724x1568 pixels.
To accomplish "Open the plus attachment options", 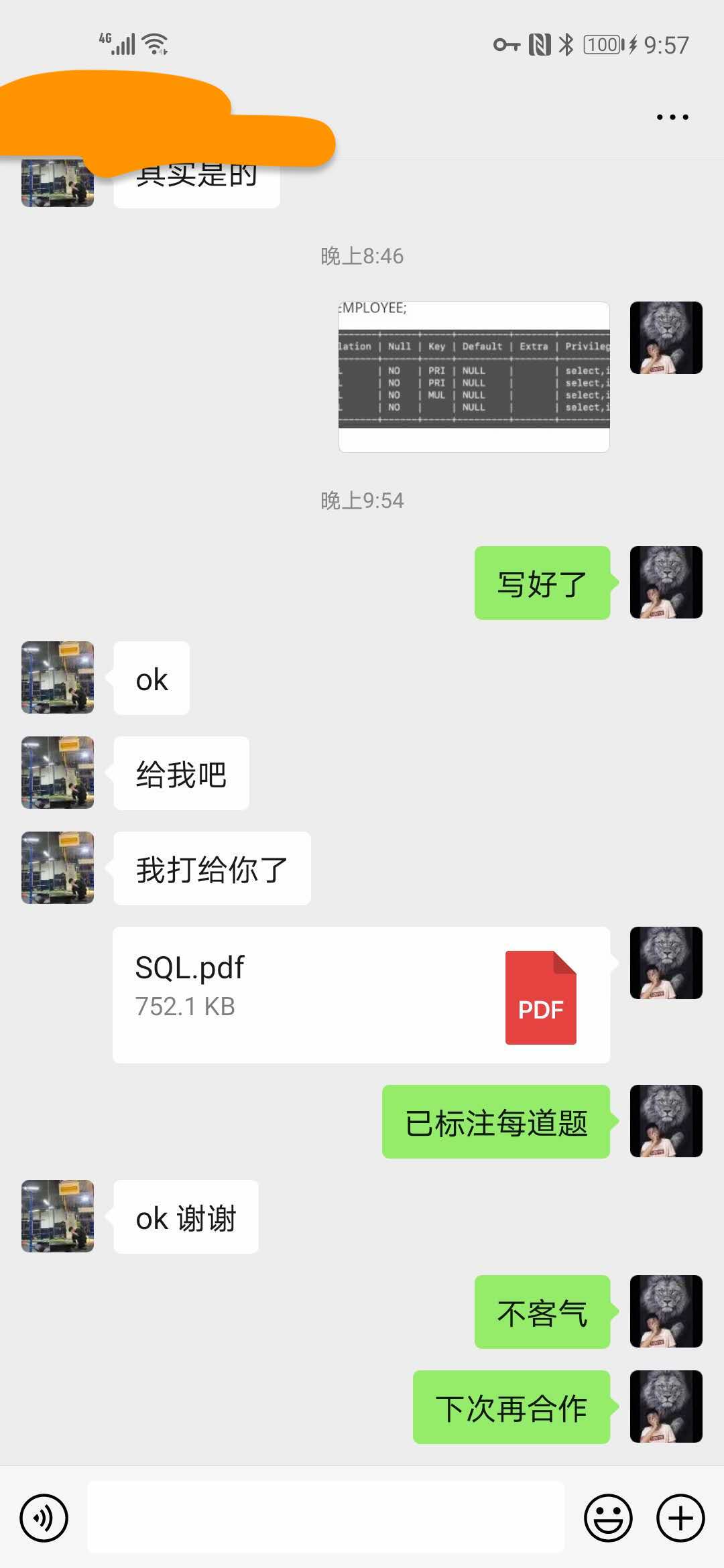I will (680, 1518).
